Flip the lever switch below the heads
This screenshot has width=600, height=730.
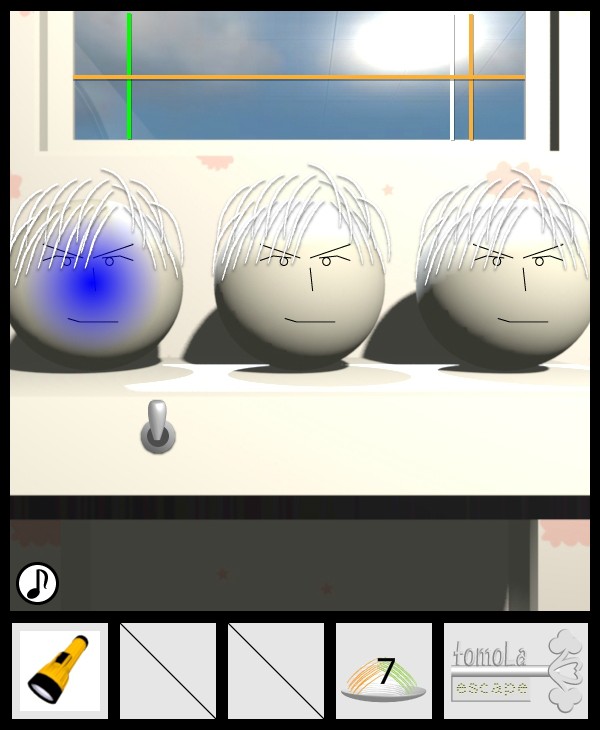[157, 428]
